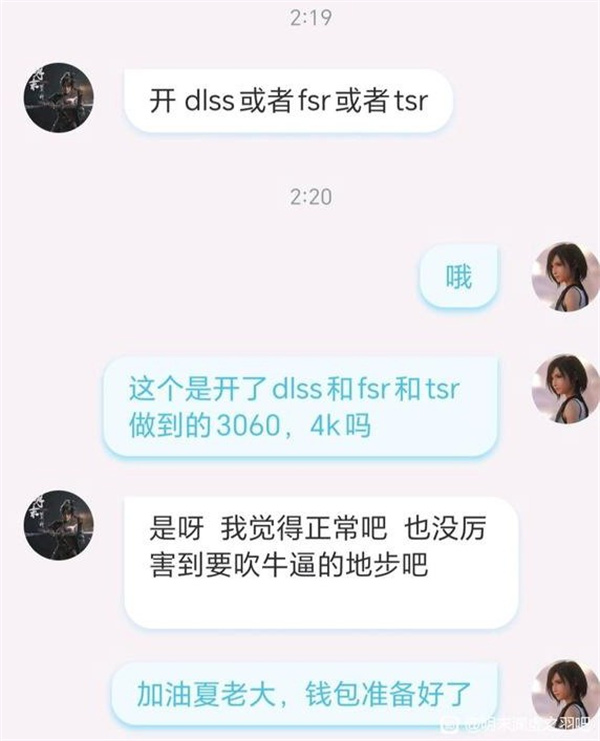Tap the avatar next to the '哦' message
The image size is (600, 741).
(x=565, y=278)
